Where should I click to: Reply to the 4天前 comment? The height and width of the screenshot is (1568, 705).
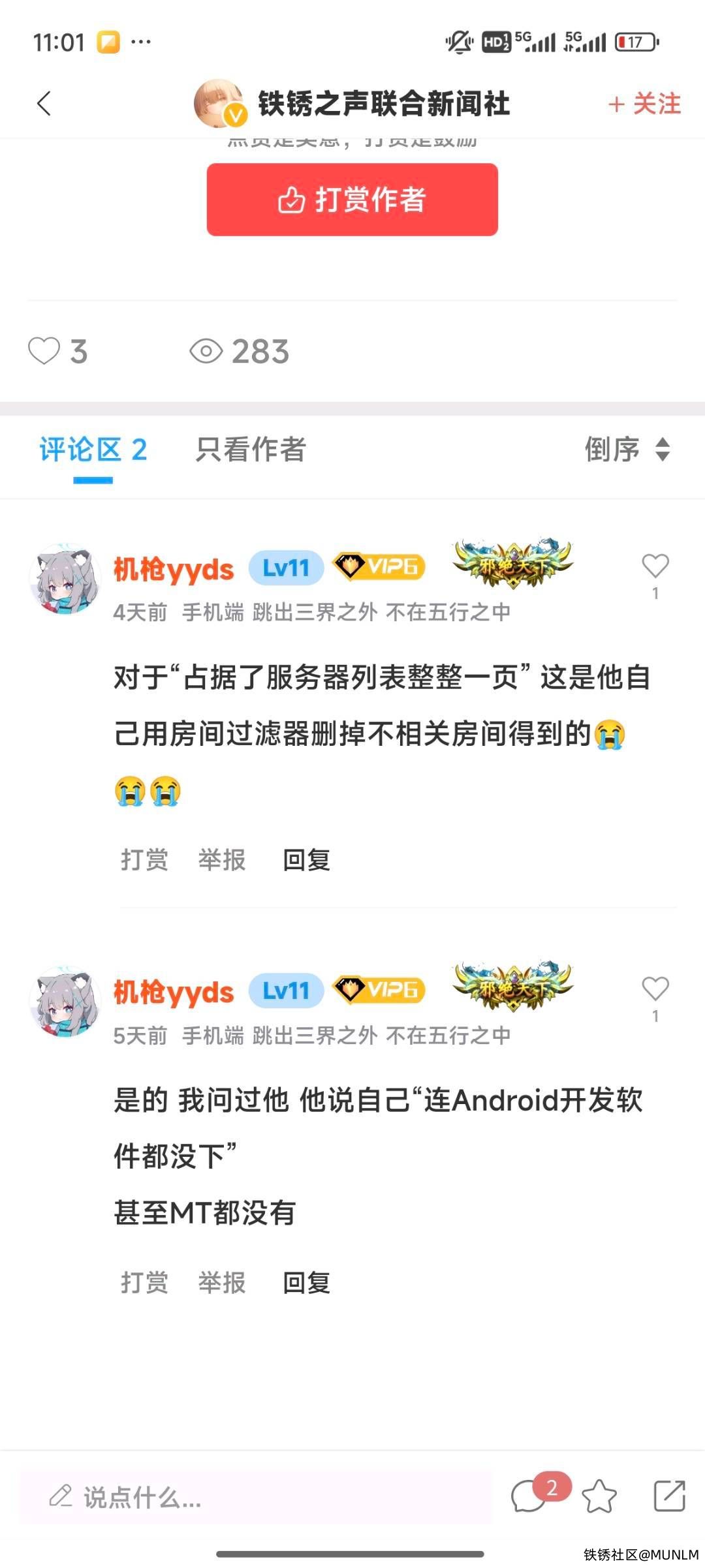click(306, 860)
